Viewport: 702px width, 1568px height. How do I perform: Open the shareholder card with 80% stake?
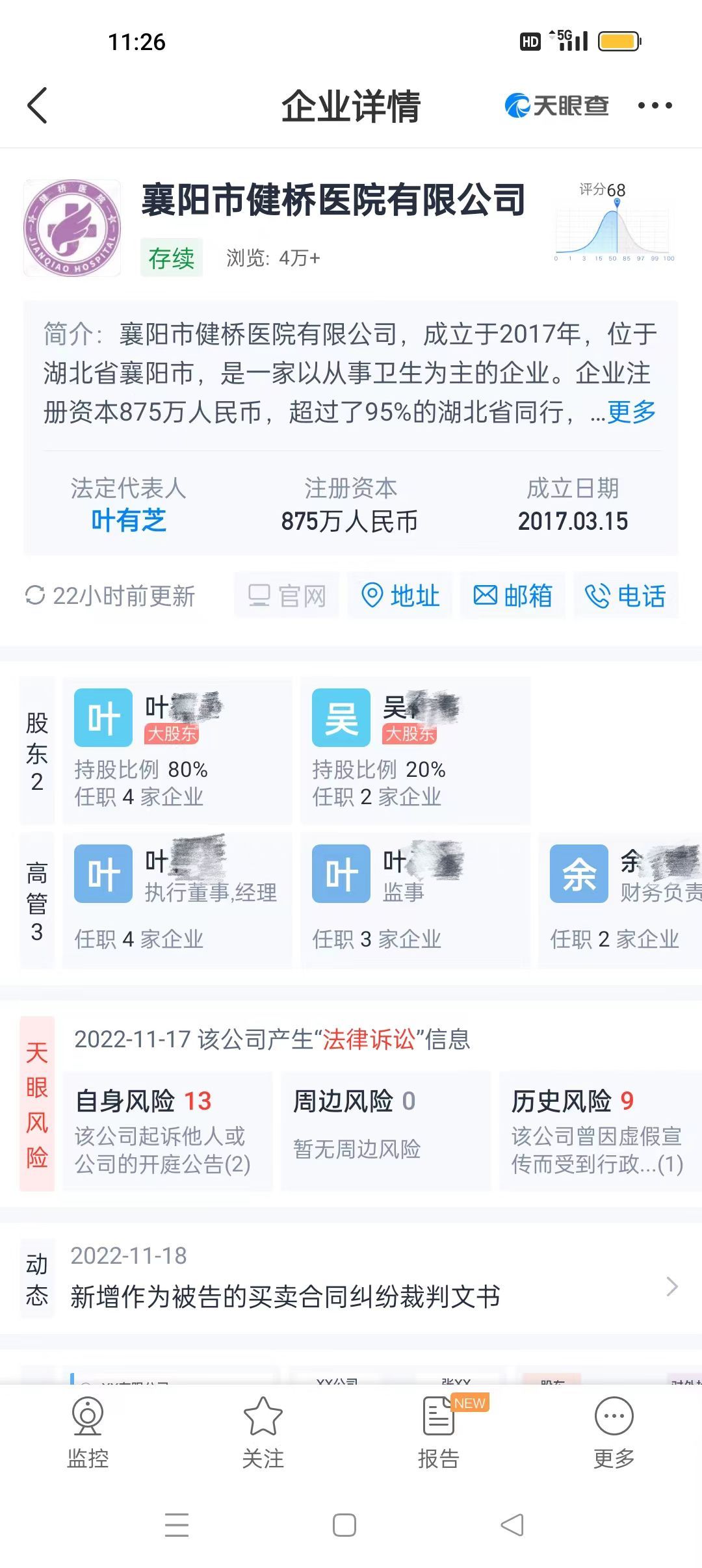click(177, 751)
